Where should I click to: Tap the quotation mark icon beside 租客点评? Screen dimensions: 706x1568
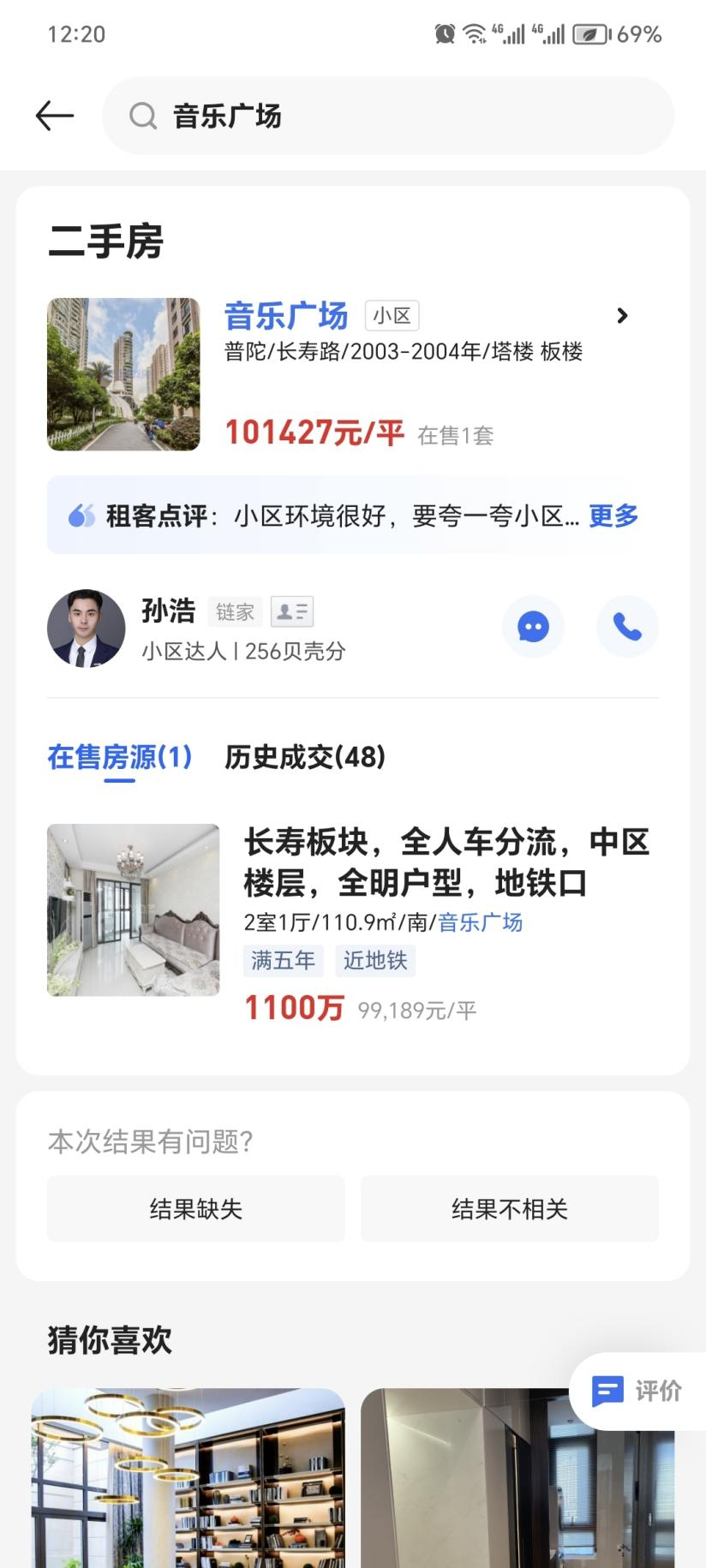coord(82,514)
